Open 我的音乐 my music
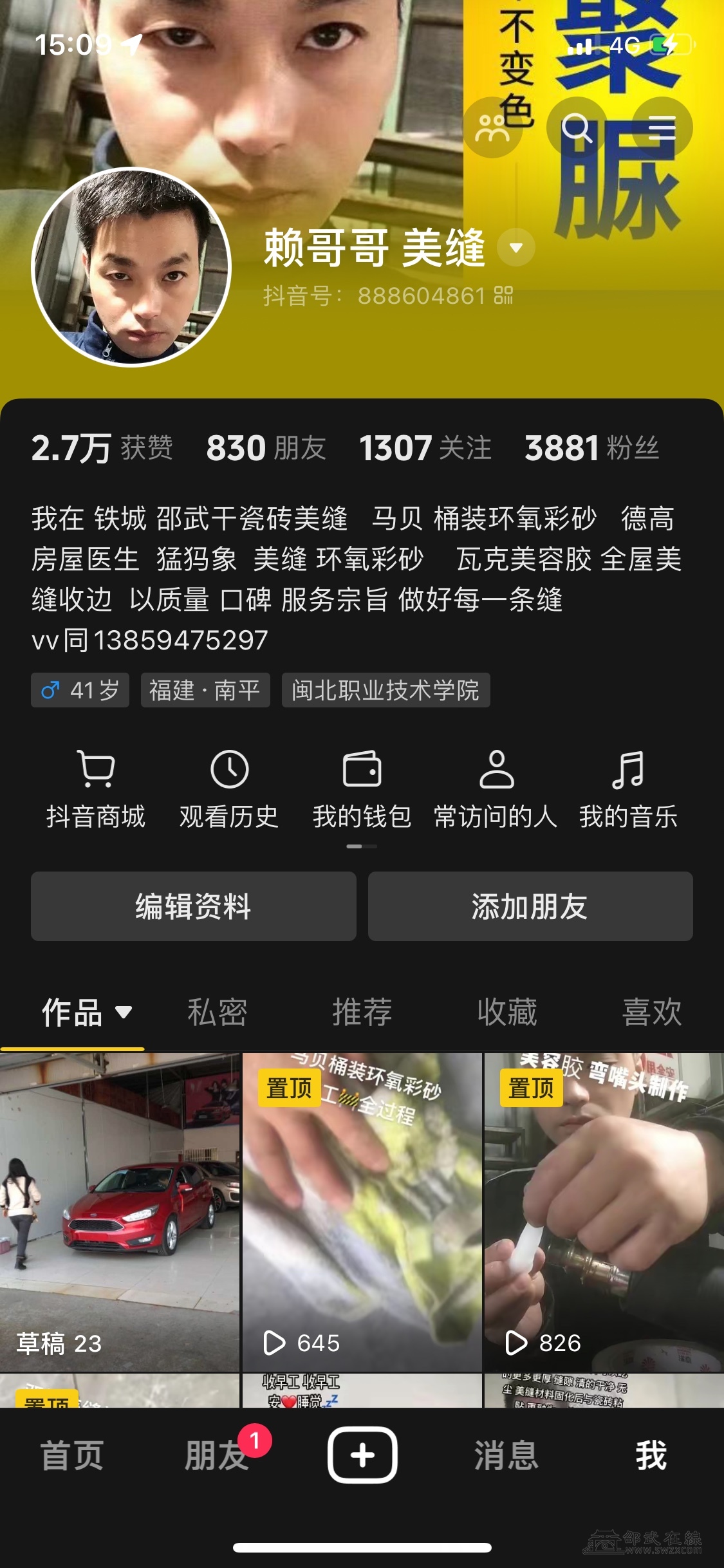Screen dimensions: 724x1568 coord(628,789)
